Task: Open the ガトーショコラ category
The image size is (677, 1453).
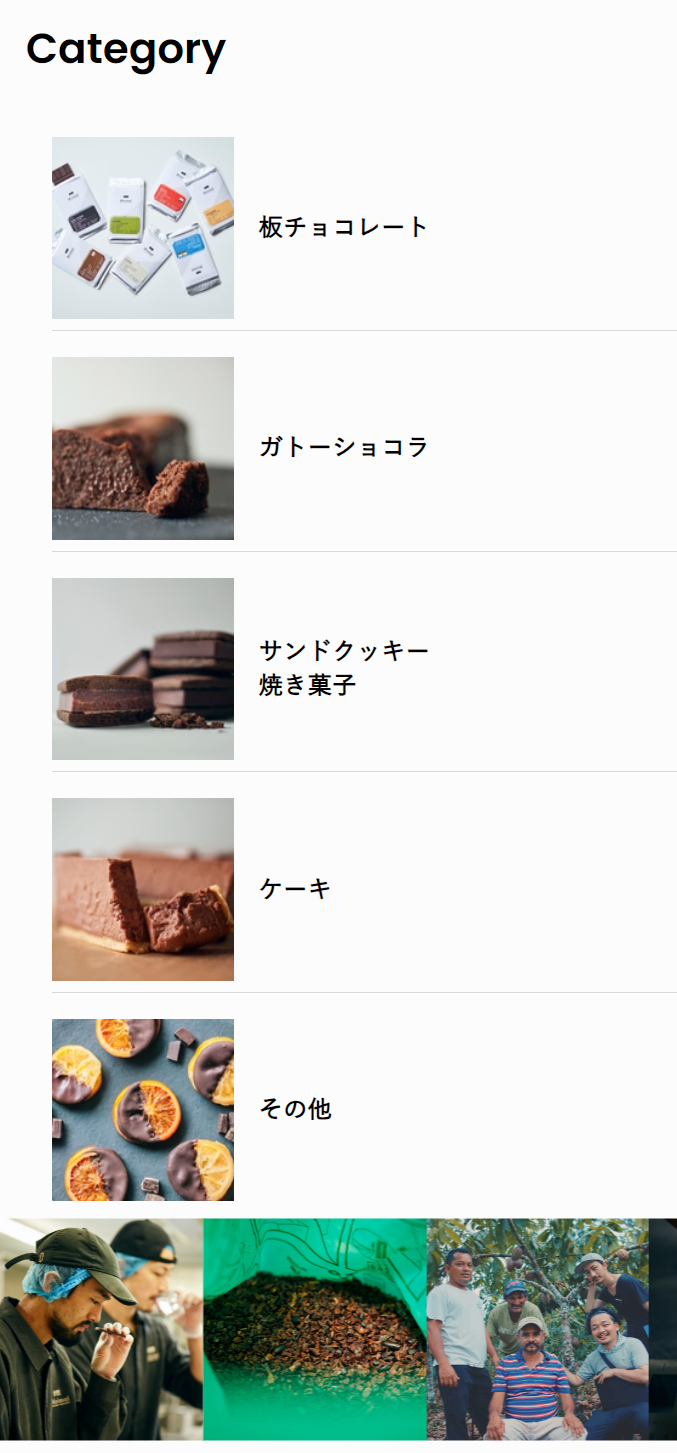Action: click(x=343, y=447)
